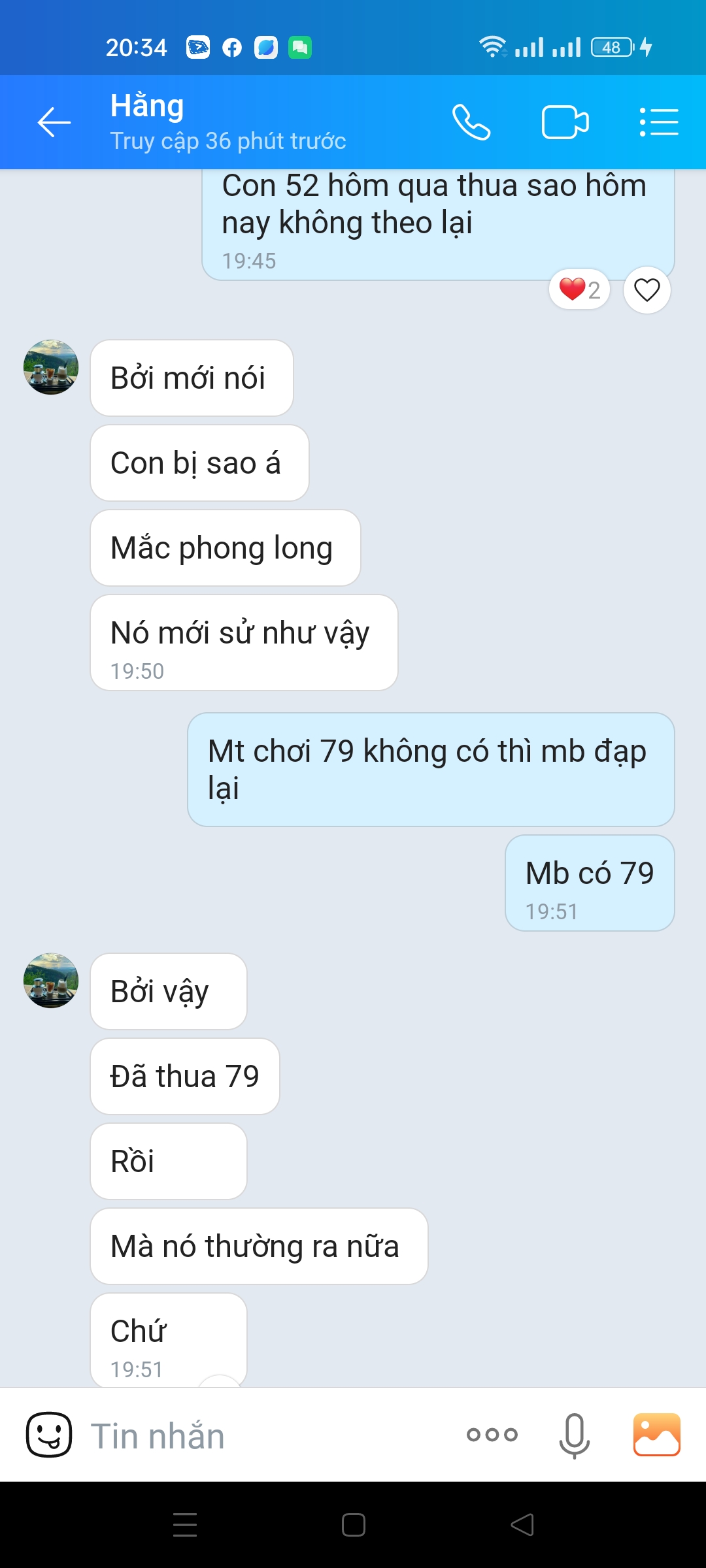React with the heart outline on the 19:45 message
Screen dimensions: 706x1568
[647, 290]
